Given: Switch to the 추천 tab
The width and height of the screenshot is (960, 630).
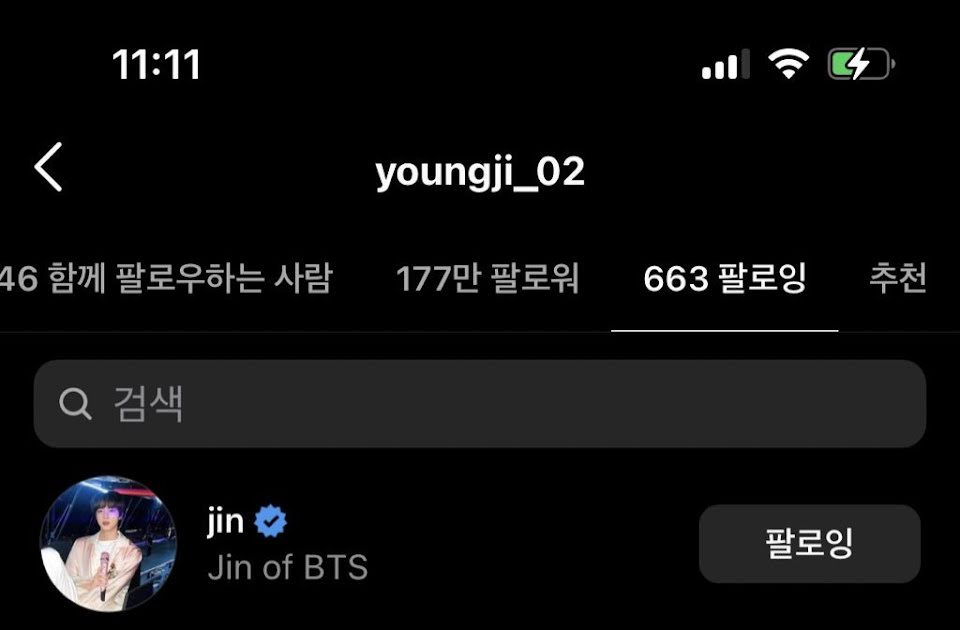Looking at the screenshot, I should tap(898, 278).
